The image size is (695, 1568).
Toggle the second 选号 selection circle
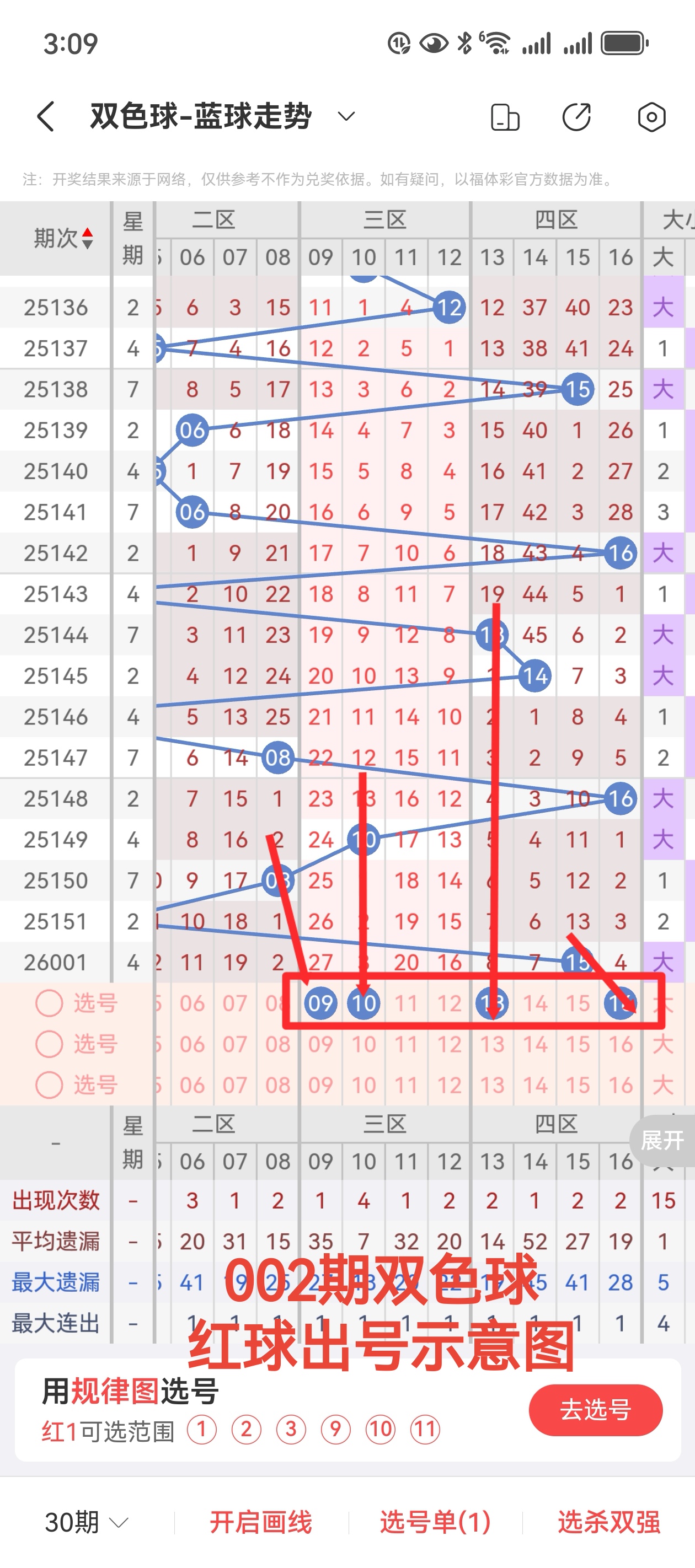(49, 1043)
